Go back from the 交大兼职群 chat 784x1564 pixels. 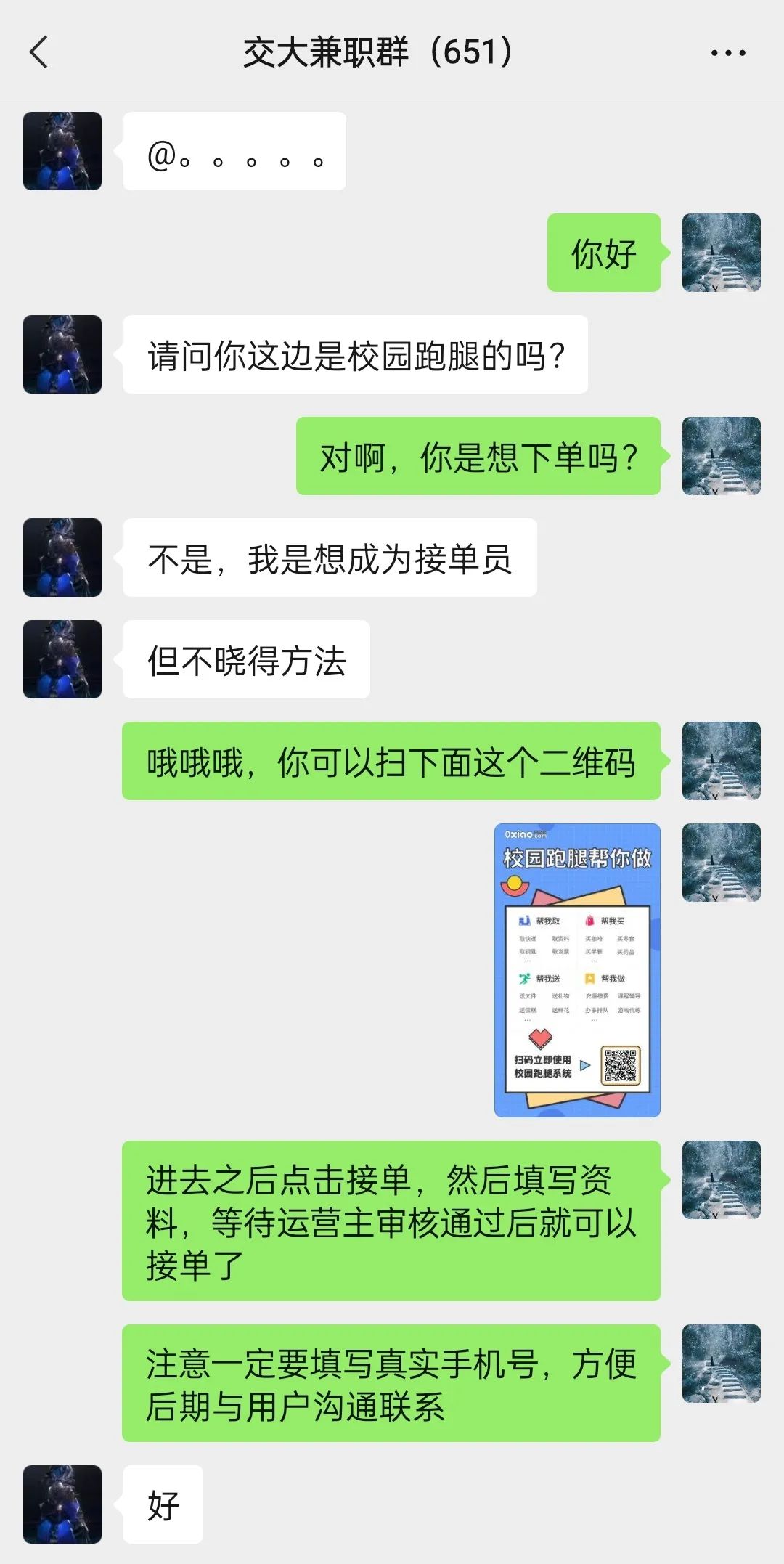pos(39,52)
